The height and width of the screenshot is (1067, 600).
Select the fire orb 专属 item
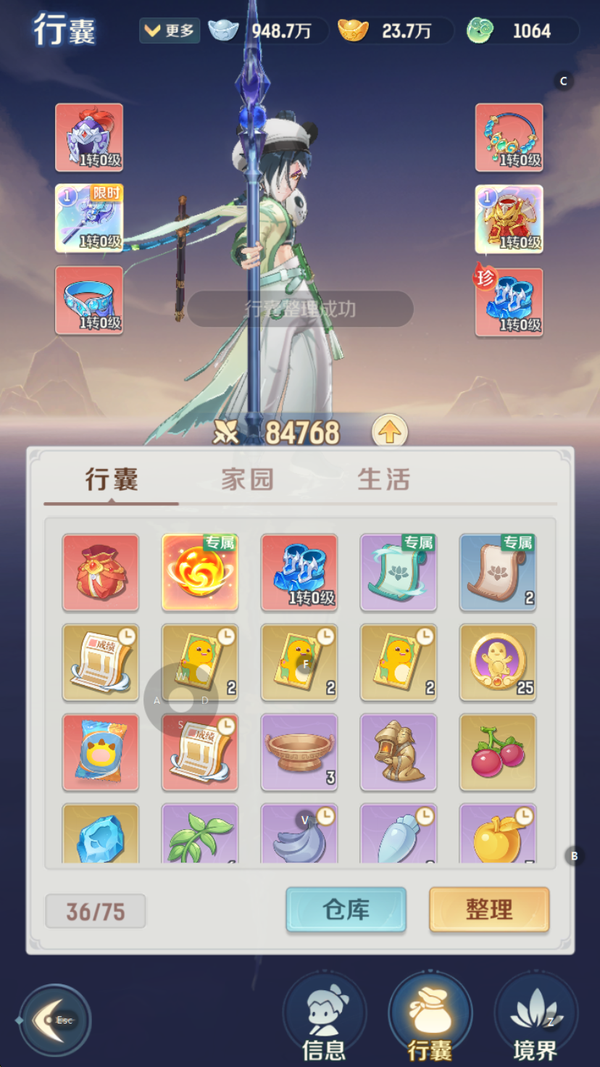[200, 571]
